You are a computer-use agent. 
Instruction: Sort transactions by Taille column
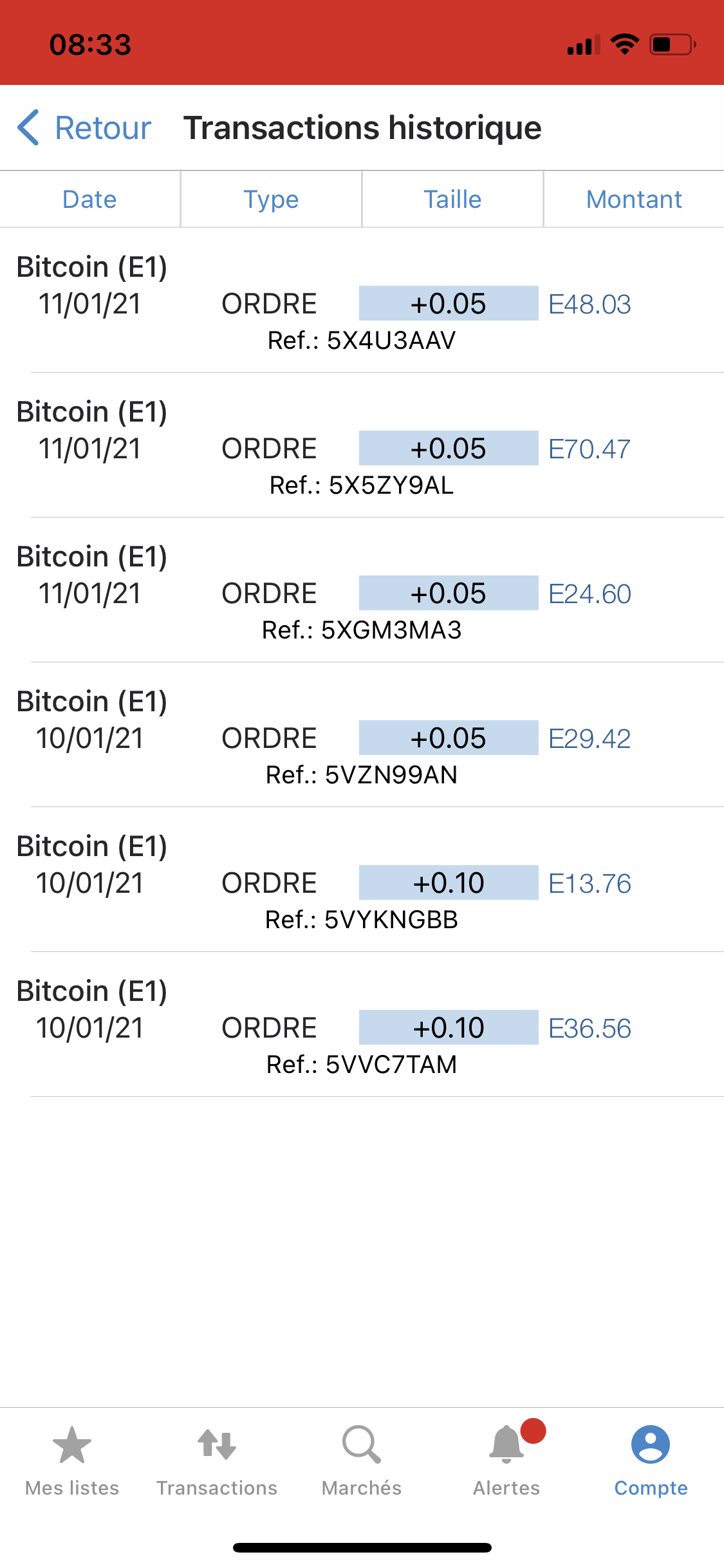point(452,200)
